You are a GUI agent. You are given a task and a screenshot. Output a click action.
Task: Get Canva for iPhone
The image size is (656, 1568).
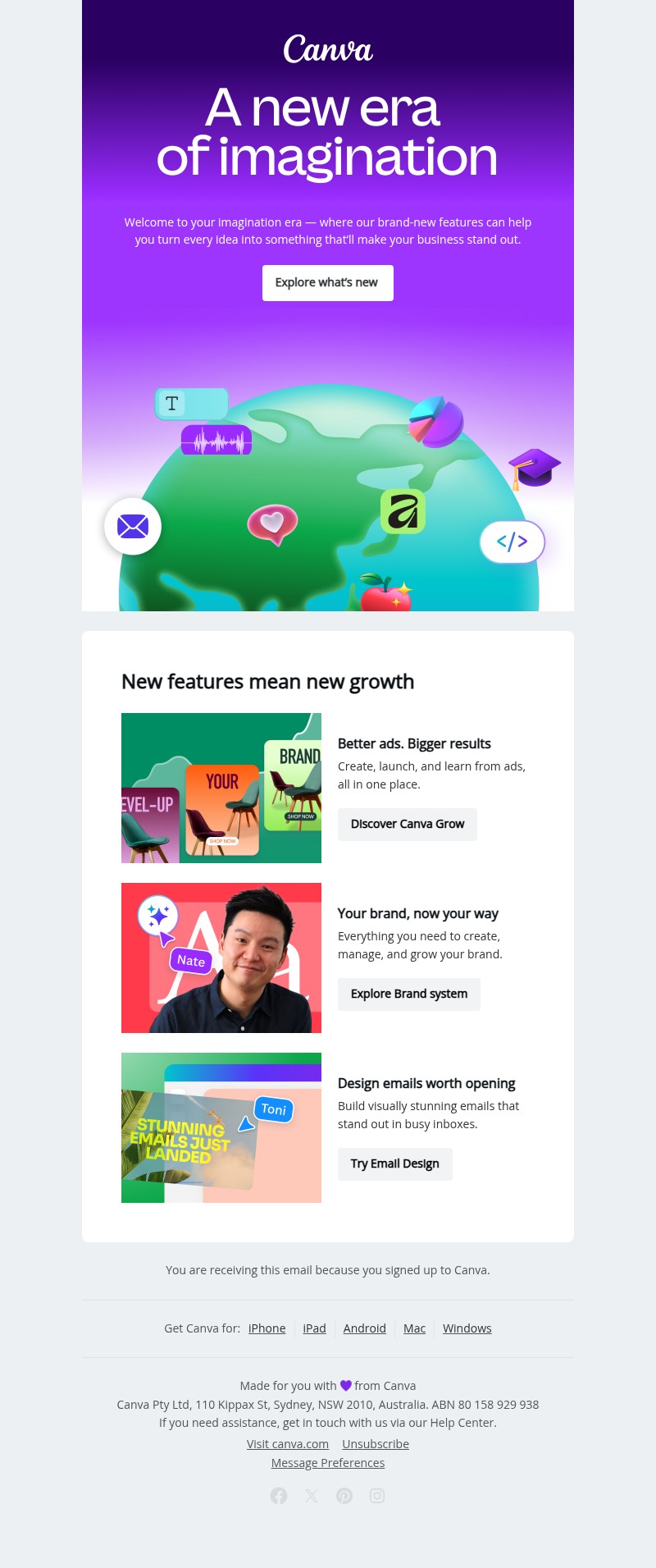click(267, 1328)
